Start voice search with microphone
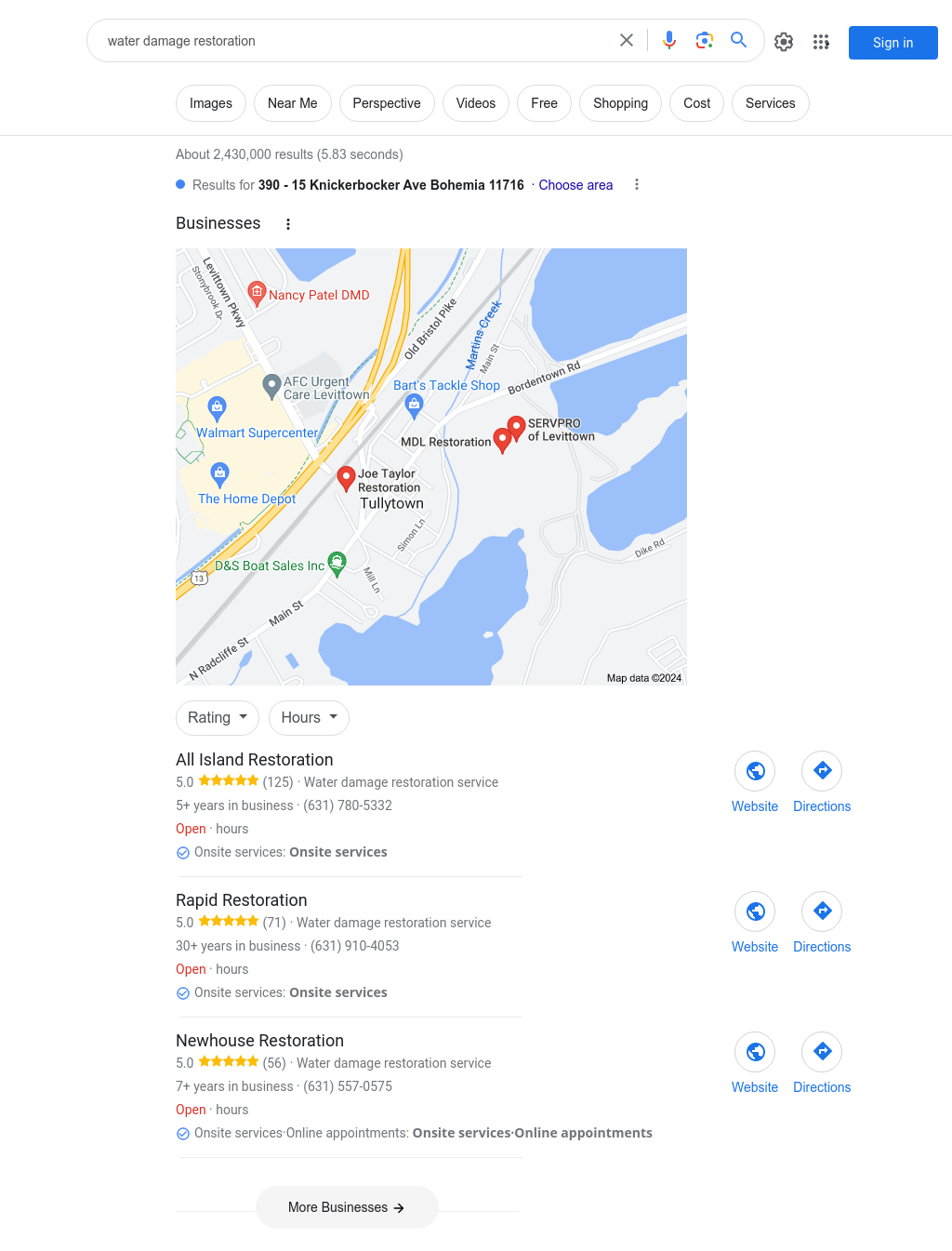 click(x=669, y=40)
